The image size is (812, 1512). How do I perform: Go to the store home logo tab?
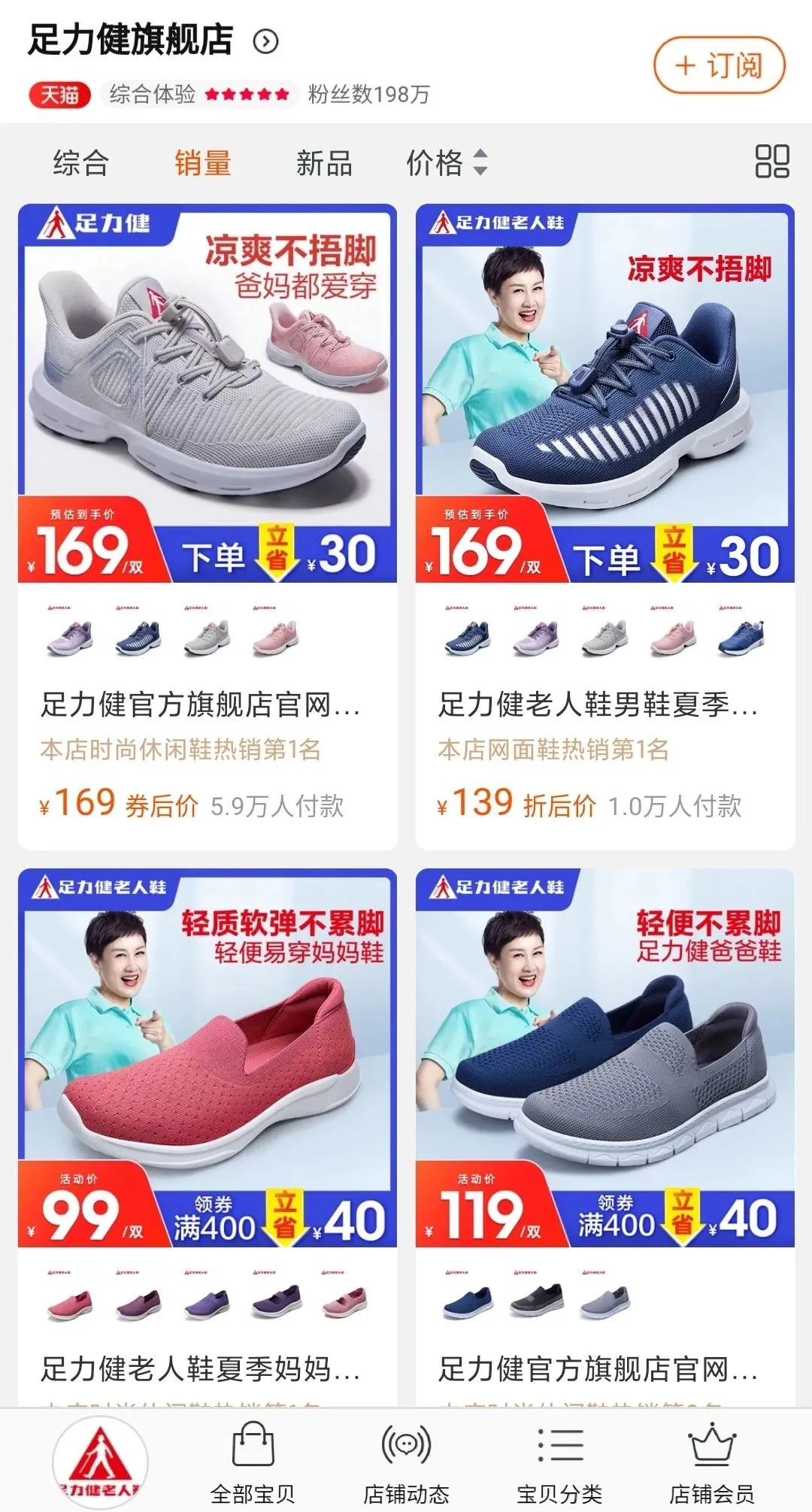(x=100, y=1461)
